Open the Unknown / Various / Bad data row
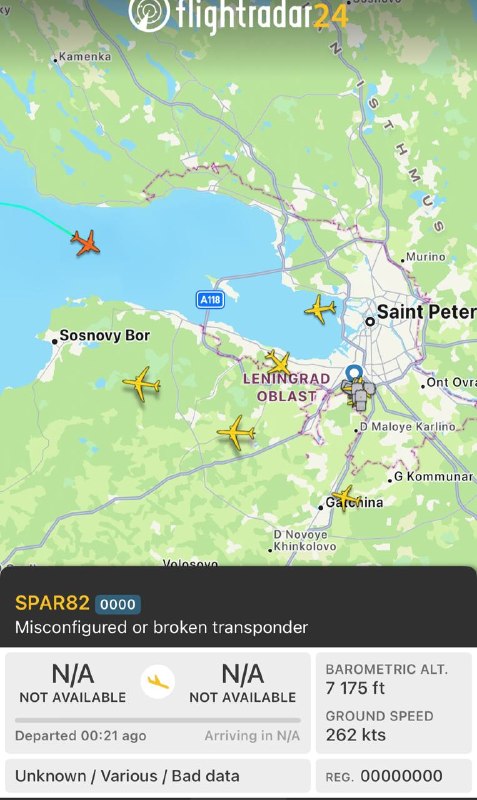Screen dimensions: 477x800 coord(158,776)
